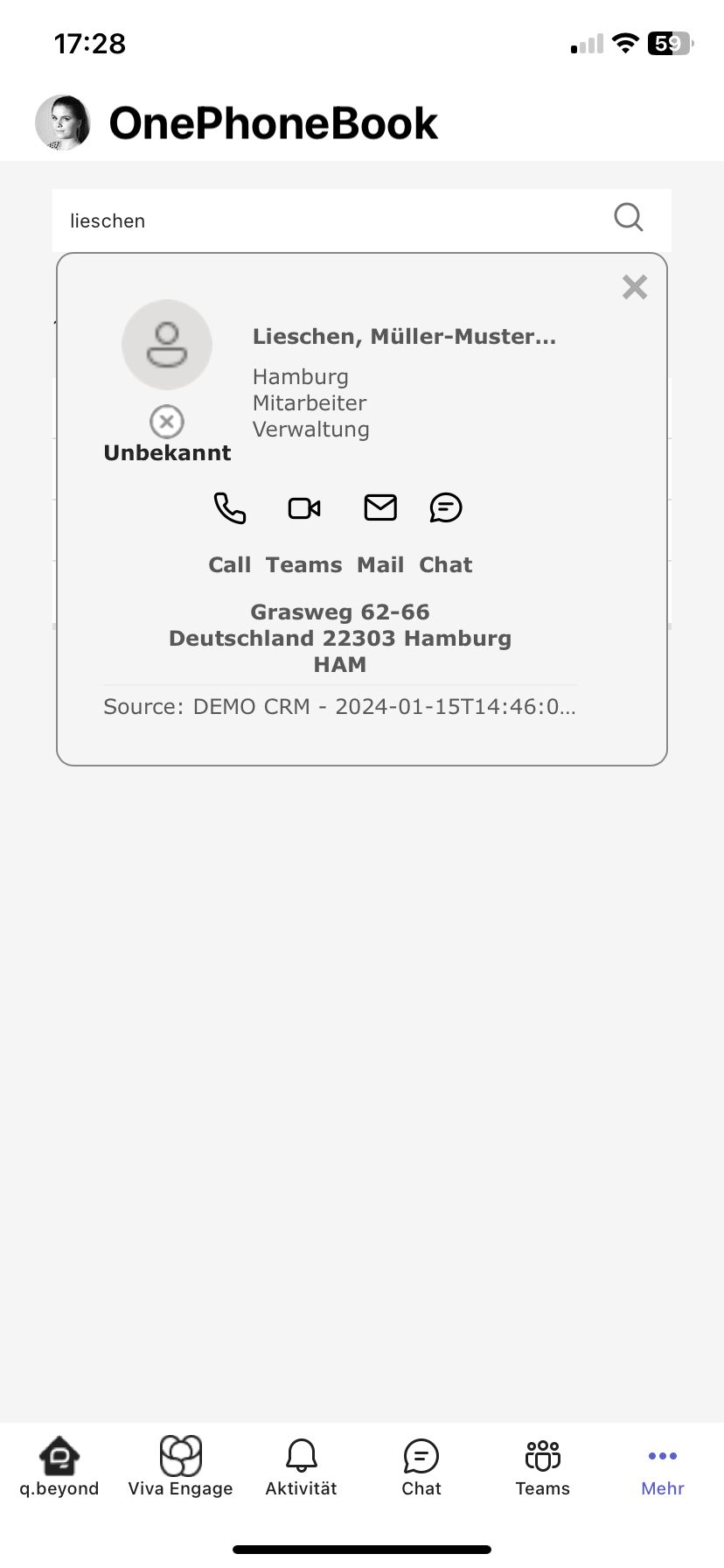
Task: Switch to the q.beyond tab
Action: 59,1466
